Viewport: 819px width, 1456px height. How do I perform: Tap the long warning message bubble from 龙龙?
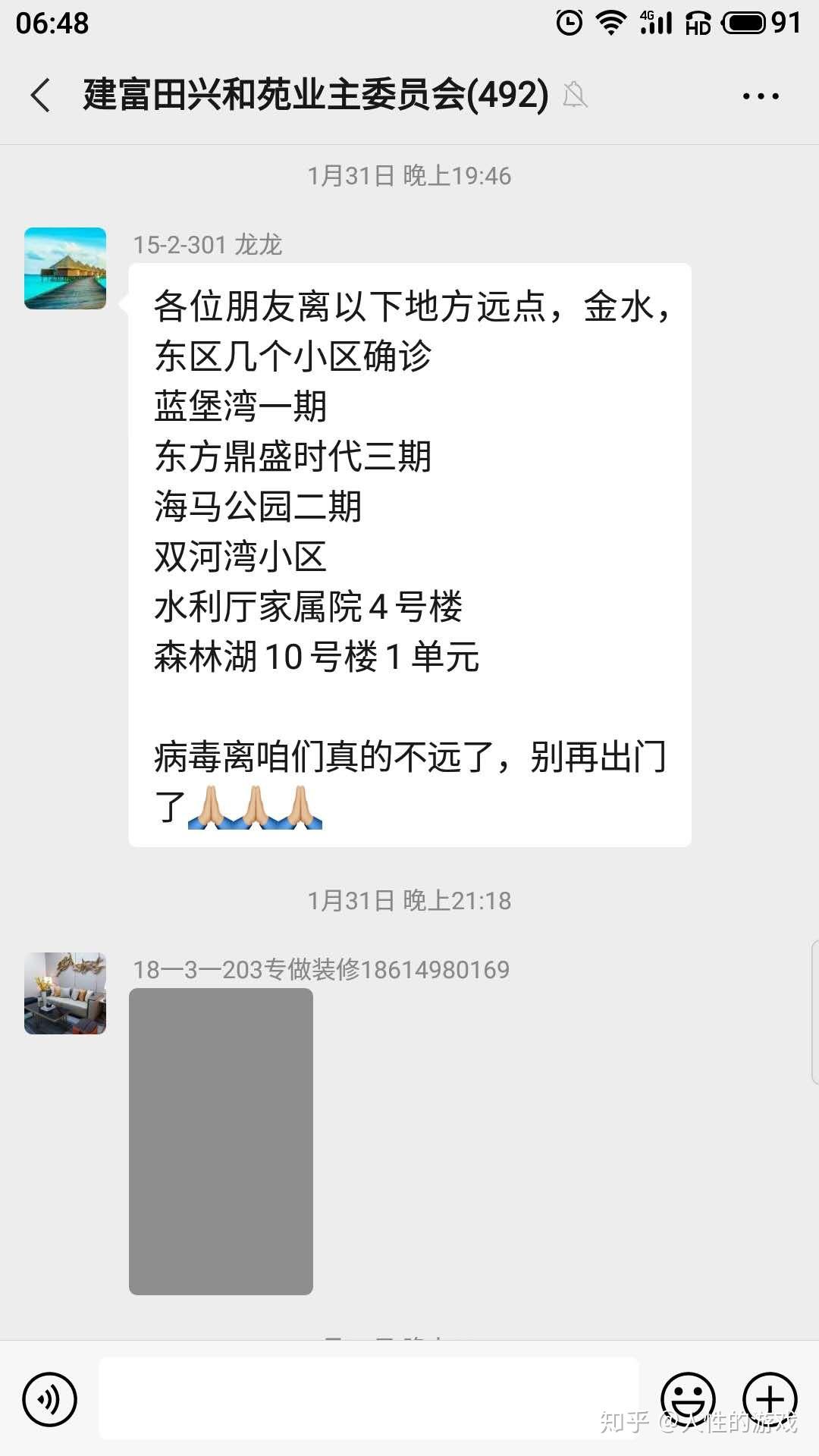pyautogui.click(x=409, y=554)
